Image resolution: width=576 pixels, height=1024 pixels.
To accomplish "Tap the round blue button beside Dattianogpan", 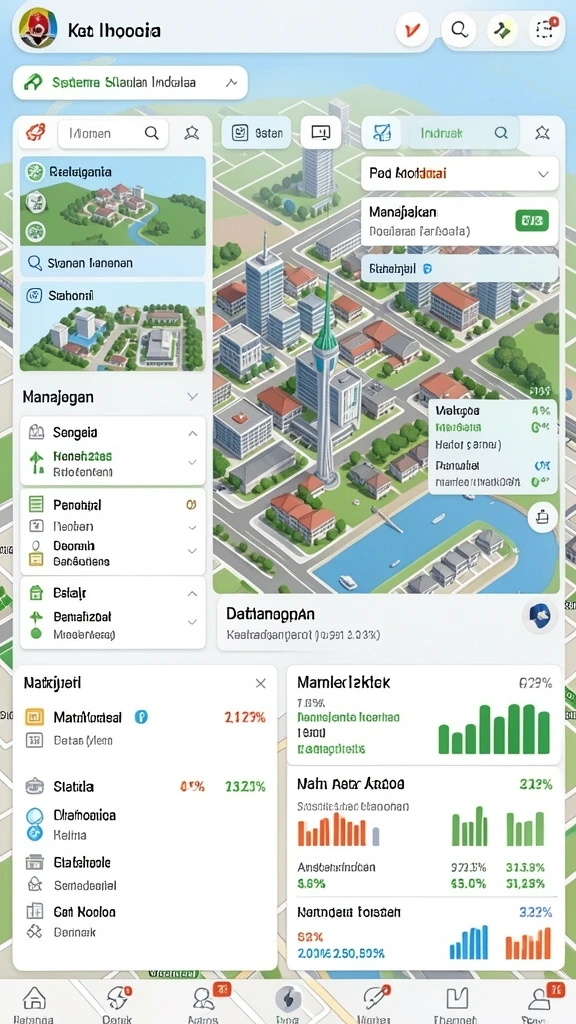I will [x=540, y=615].
